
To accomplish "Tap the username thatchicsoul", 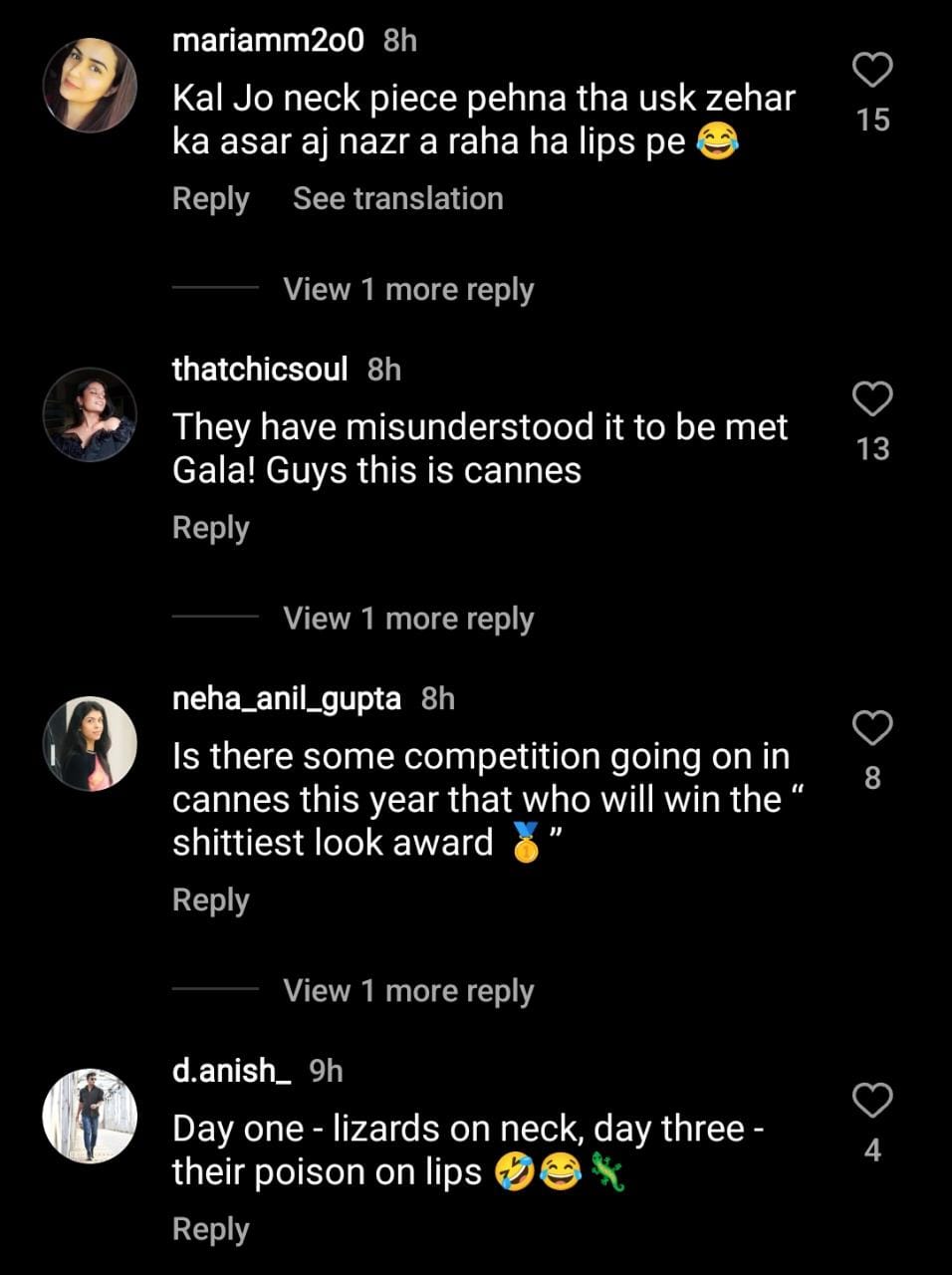I will pos(260,369).
